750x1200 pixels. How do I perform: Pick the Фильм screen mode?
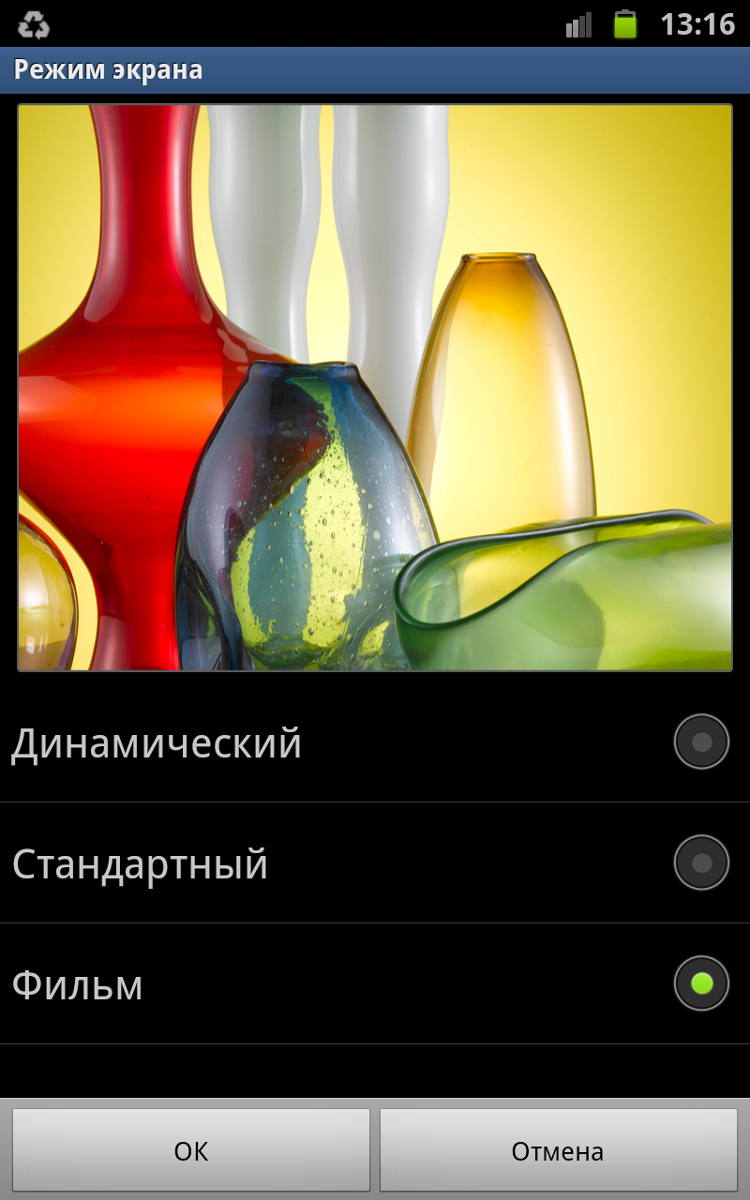[x=701, y=983]
